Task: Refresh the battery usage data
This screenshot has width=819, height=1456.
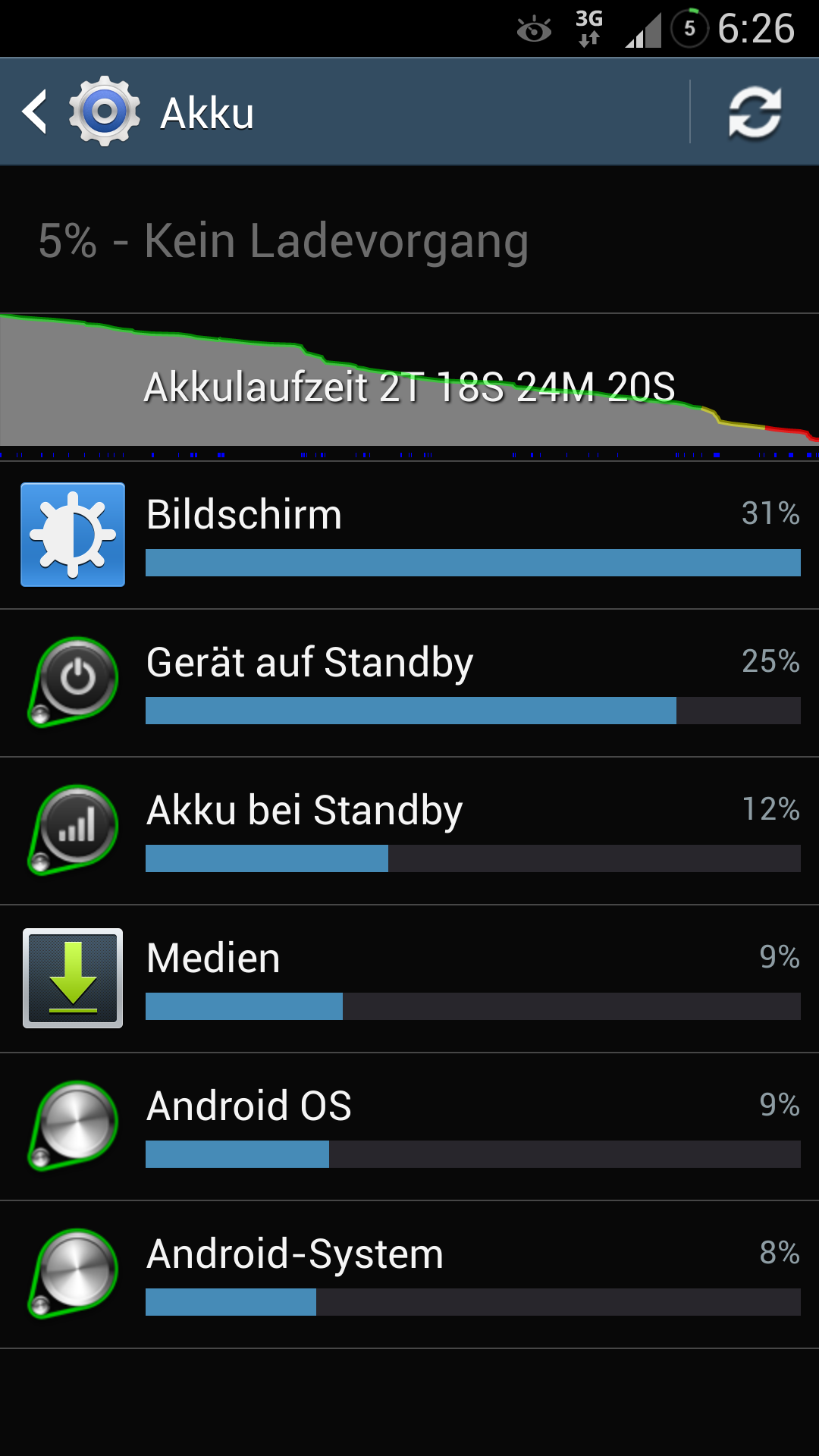Action: (x=755, y=112)
